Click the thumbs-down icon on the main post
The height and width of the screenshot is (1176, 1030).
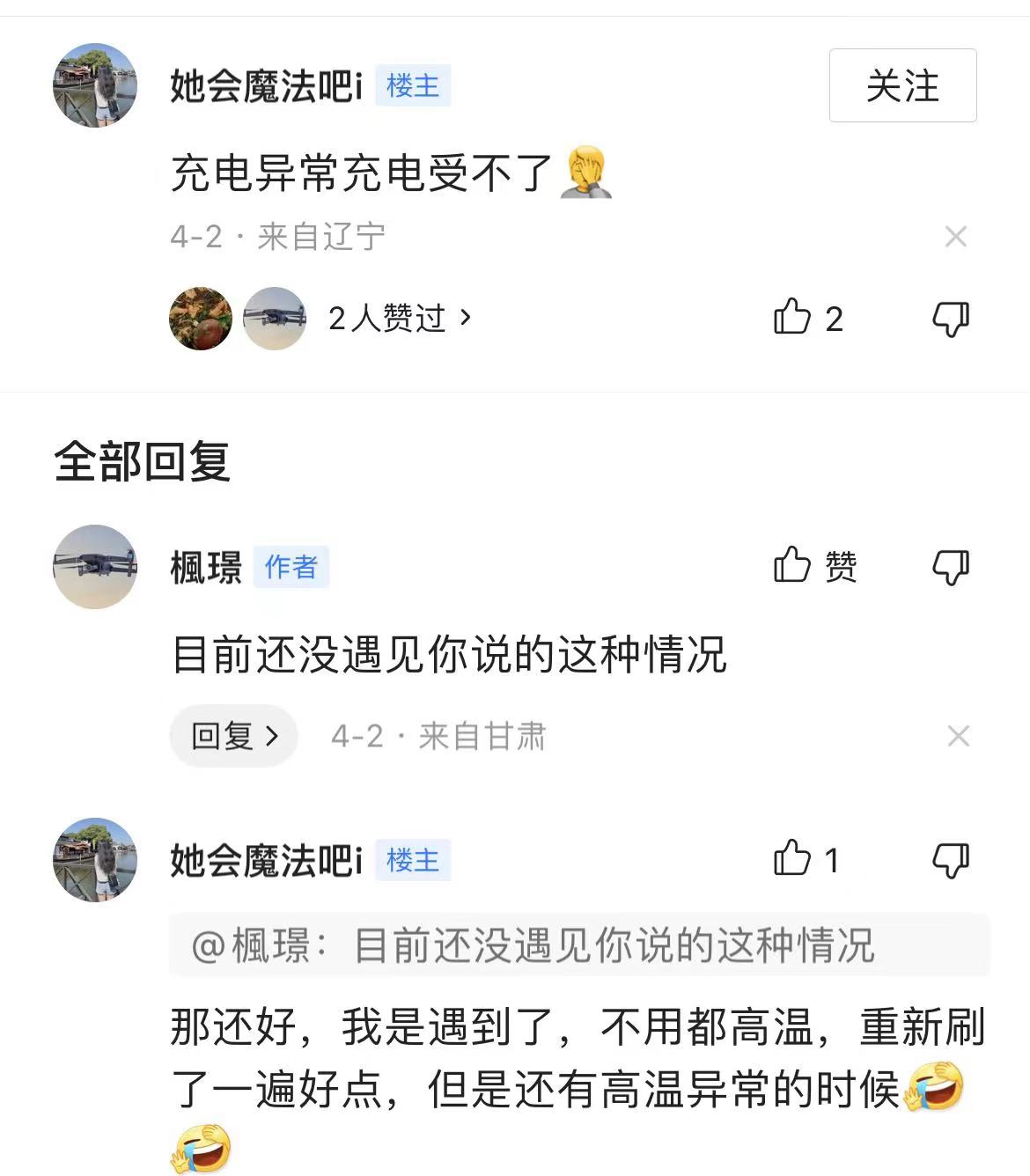[951, 320]
